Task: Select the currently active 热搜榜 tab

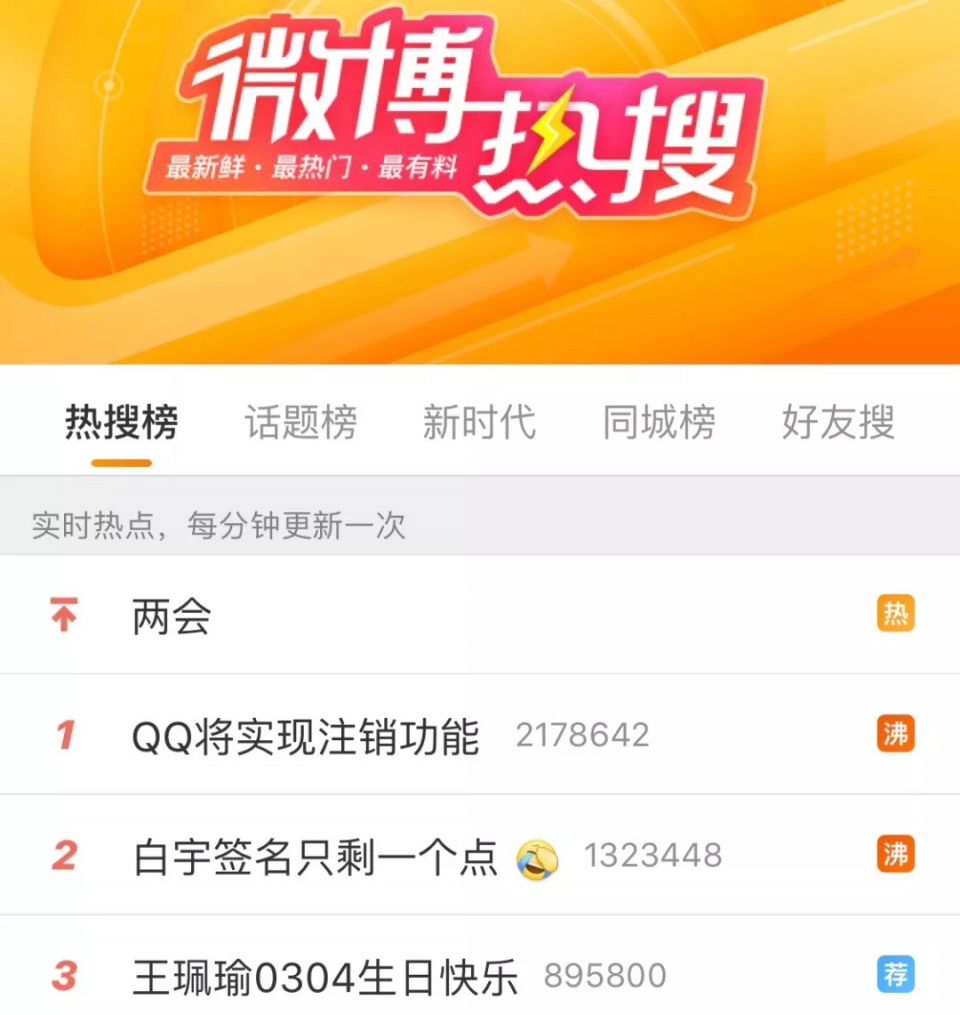Action: [122, 424]
